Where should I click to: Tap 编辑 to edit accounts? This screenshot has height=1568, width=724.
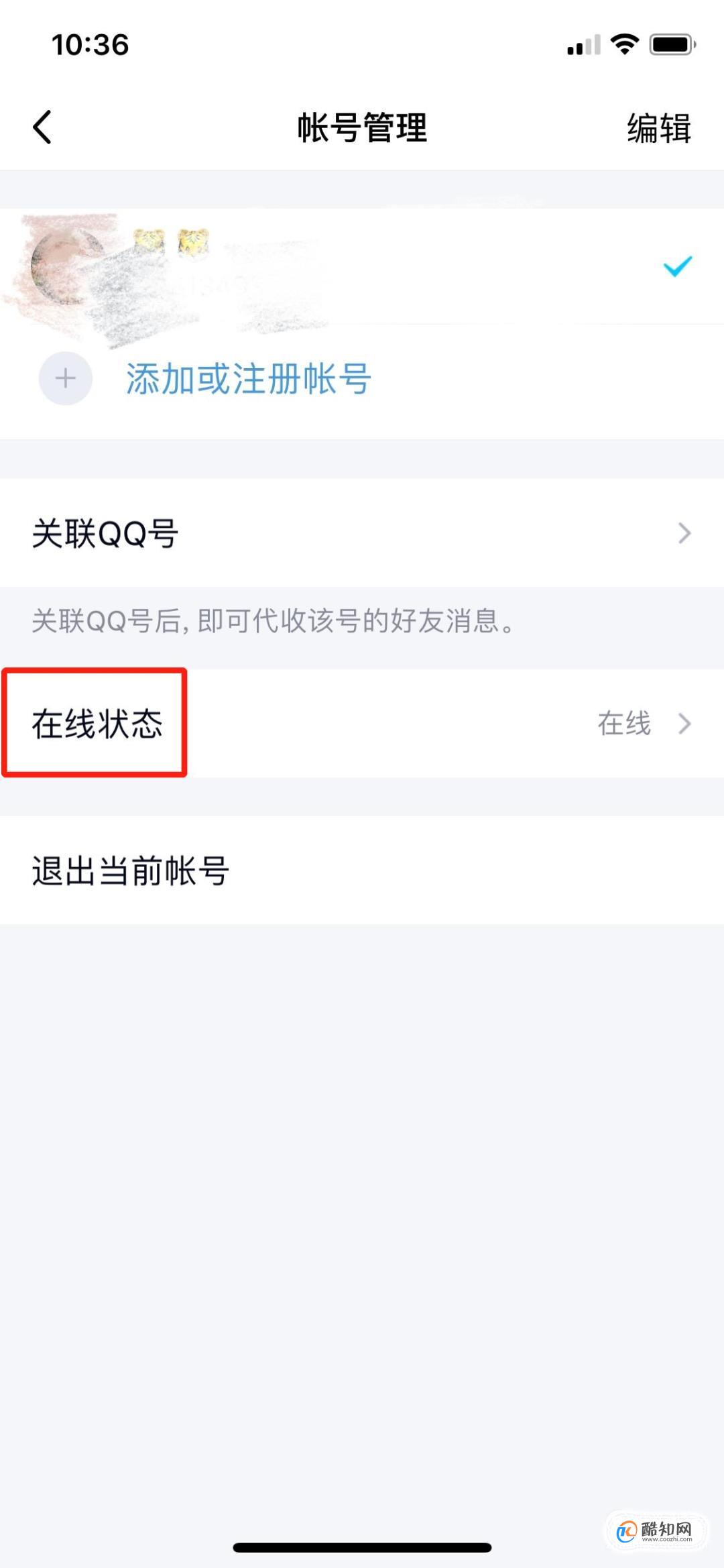[659, 127]
